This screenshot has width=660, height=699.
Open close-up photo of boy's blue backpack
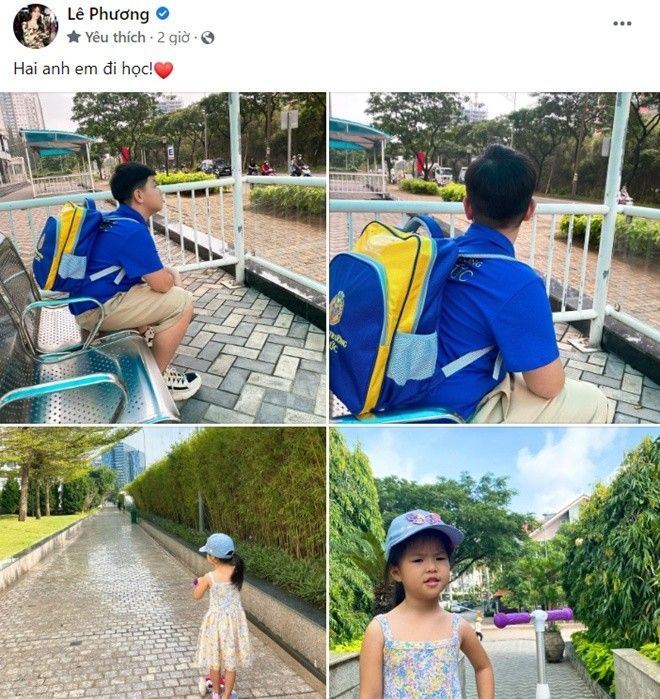[494, 258]
